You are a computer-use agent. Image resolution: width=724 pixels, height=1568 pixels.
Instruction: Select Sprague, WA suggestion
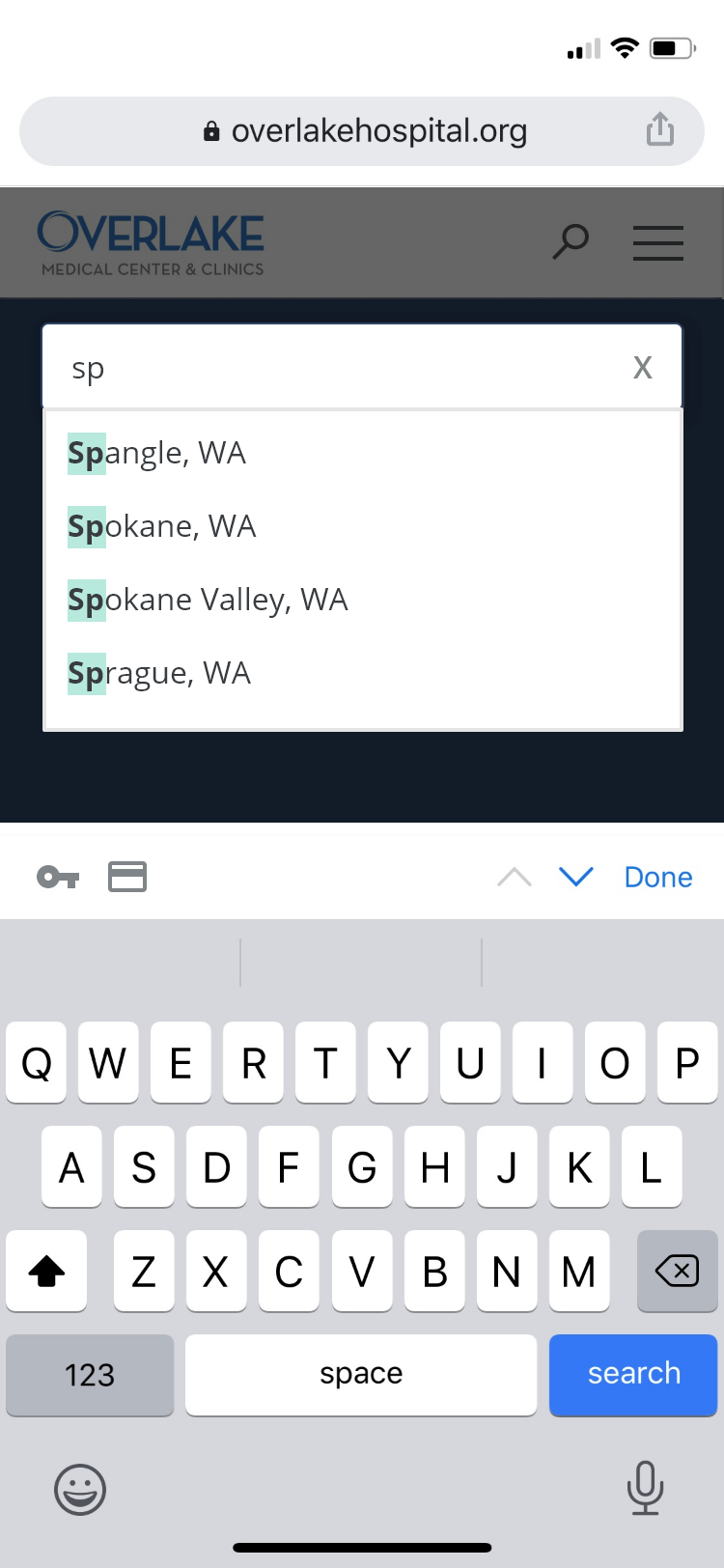363,673
